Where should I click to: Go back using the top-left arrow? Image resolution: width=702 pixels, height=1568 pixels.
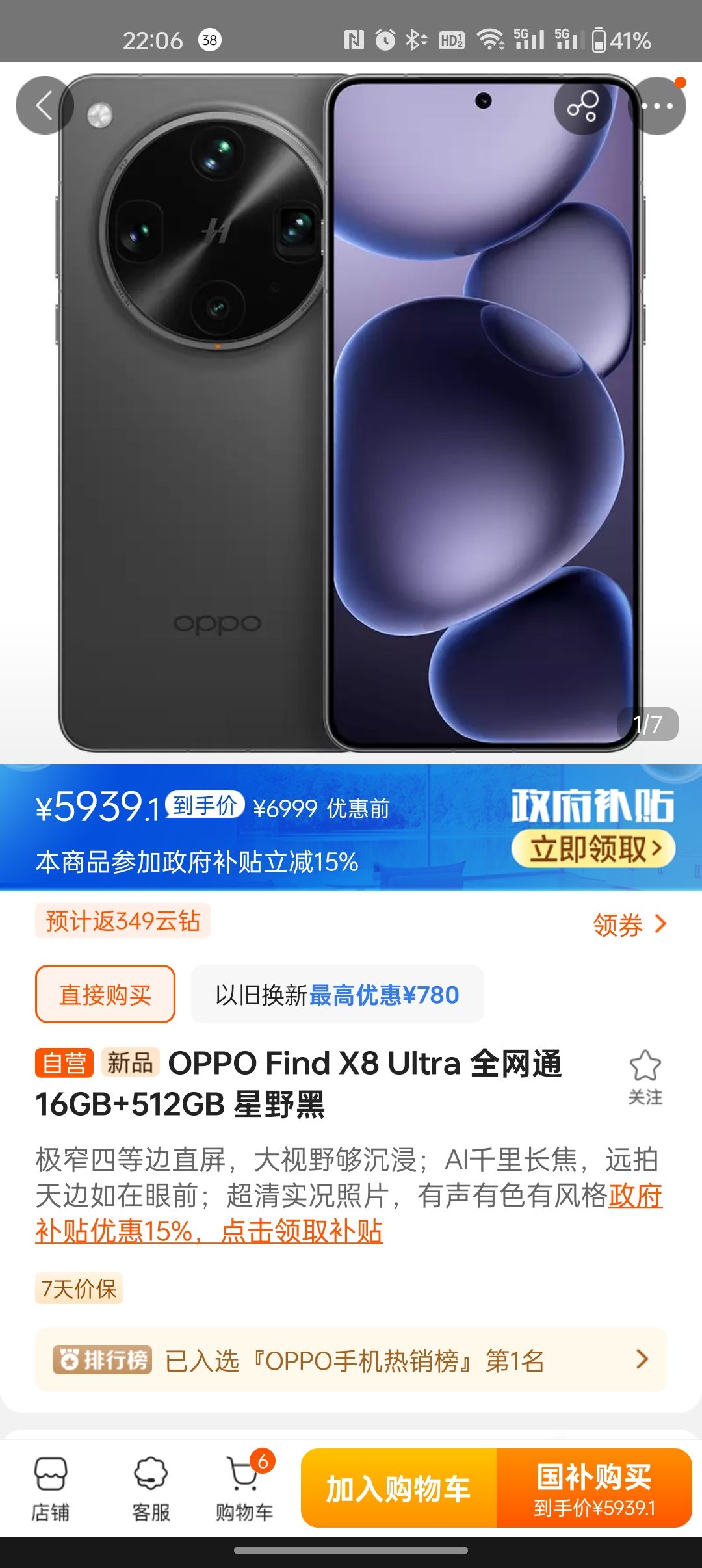(44, 105)
